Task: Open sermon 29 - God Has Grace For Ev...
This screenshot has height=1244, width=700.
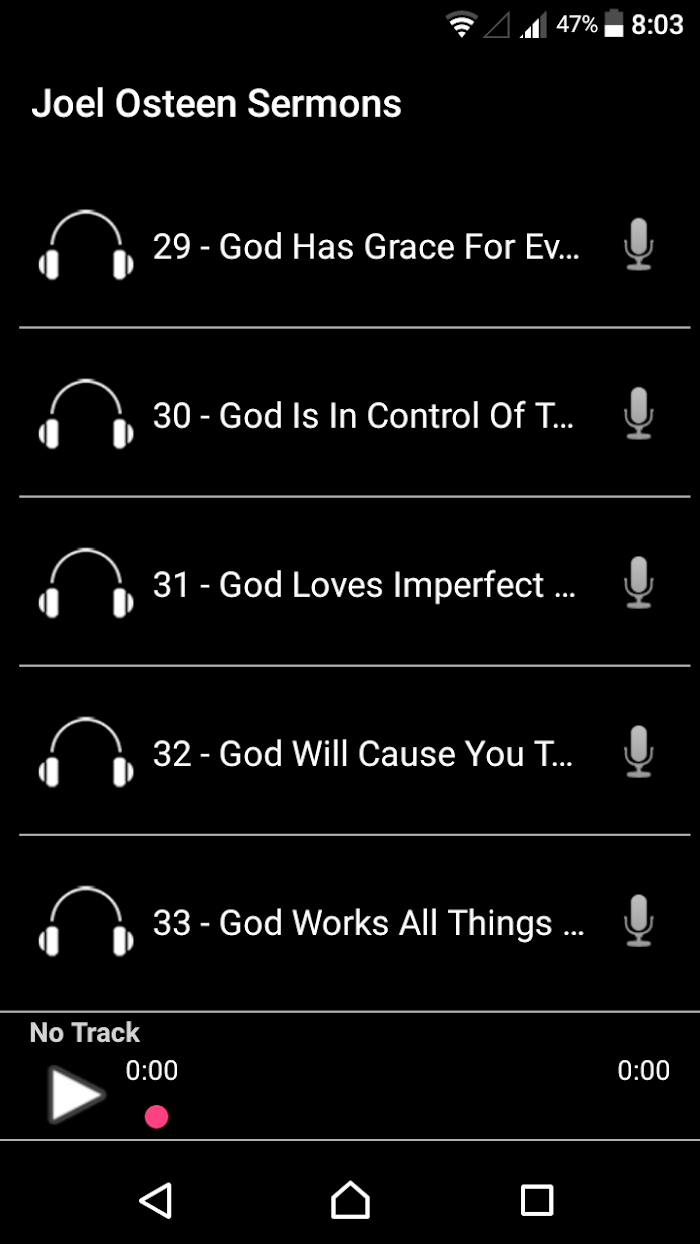Action: [x=354, y=245]
